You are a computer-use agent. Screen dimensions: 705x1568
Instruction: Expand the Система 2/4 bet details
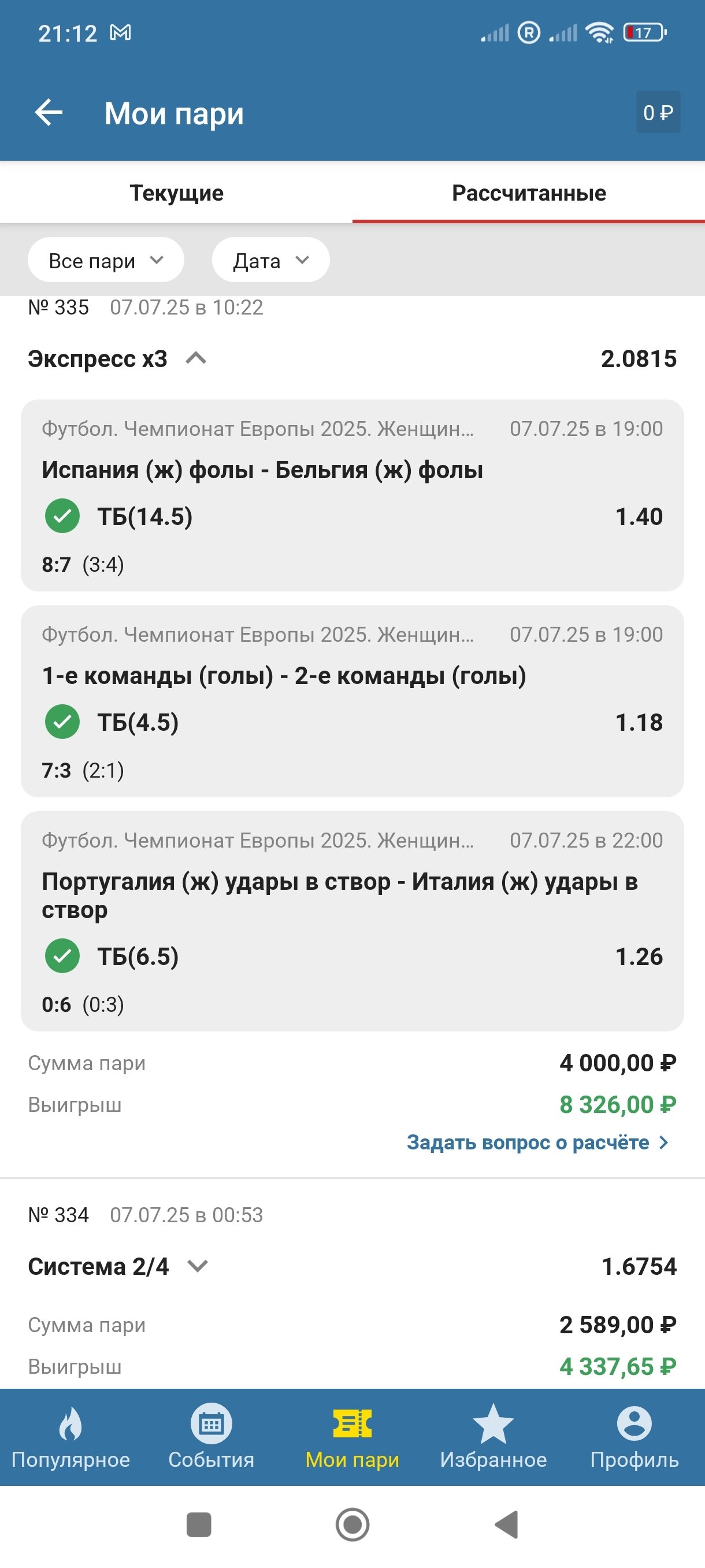198,1266
